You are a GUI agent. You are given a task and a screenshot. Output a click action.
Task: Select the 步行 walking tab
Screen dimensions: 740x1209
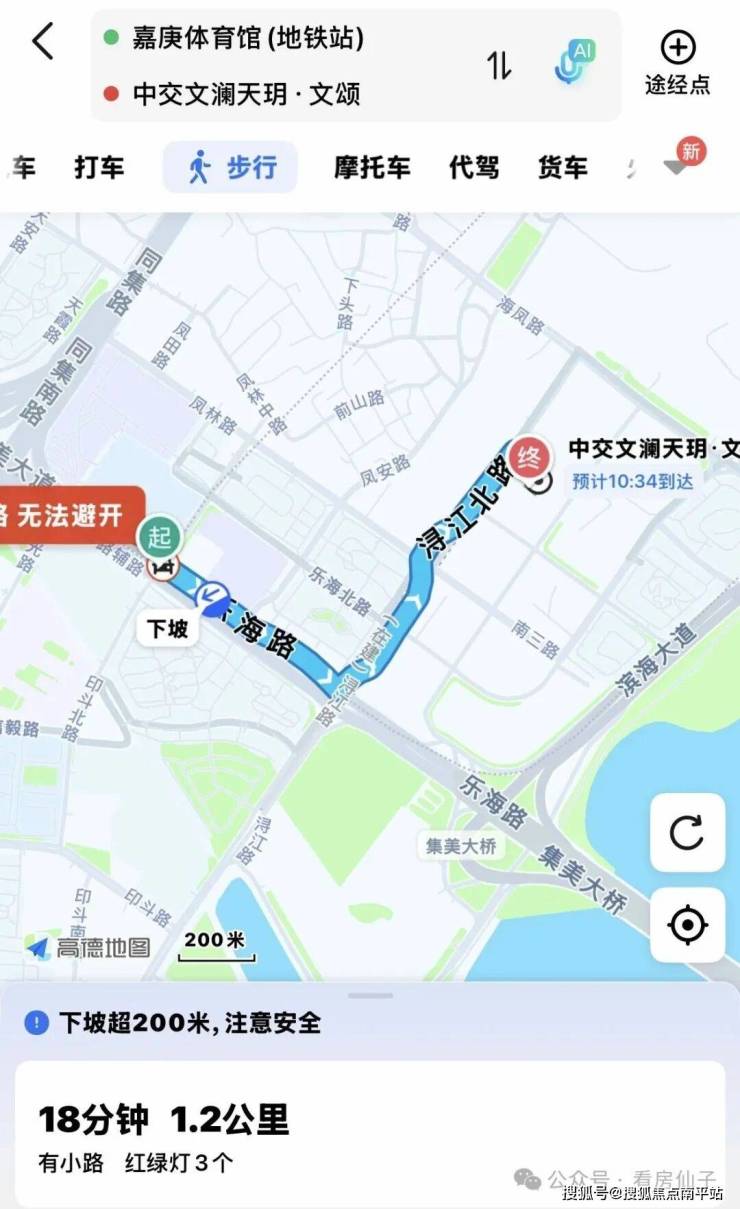tap(231, 167)
